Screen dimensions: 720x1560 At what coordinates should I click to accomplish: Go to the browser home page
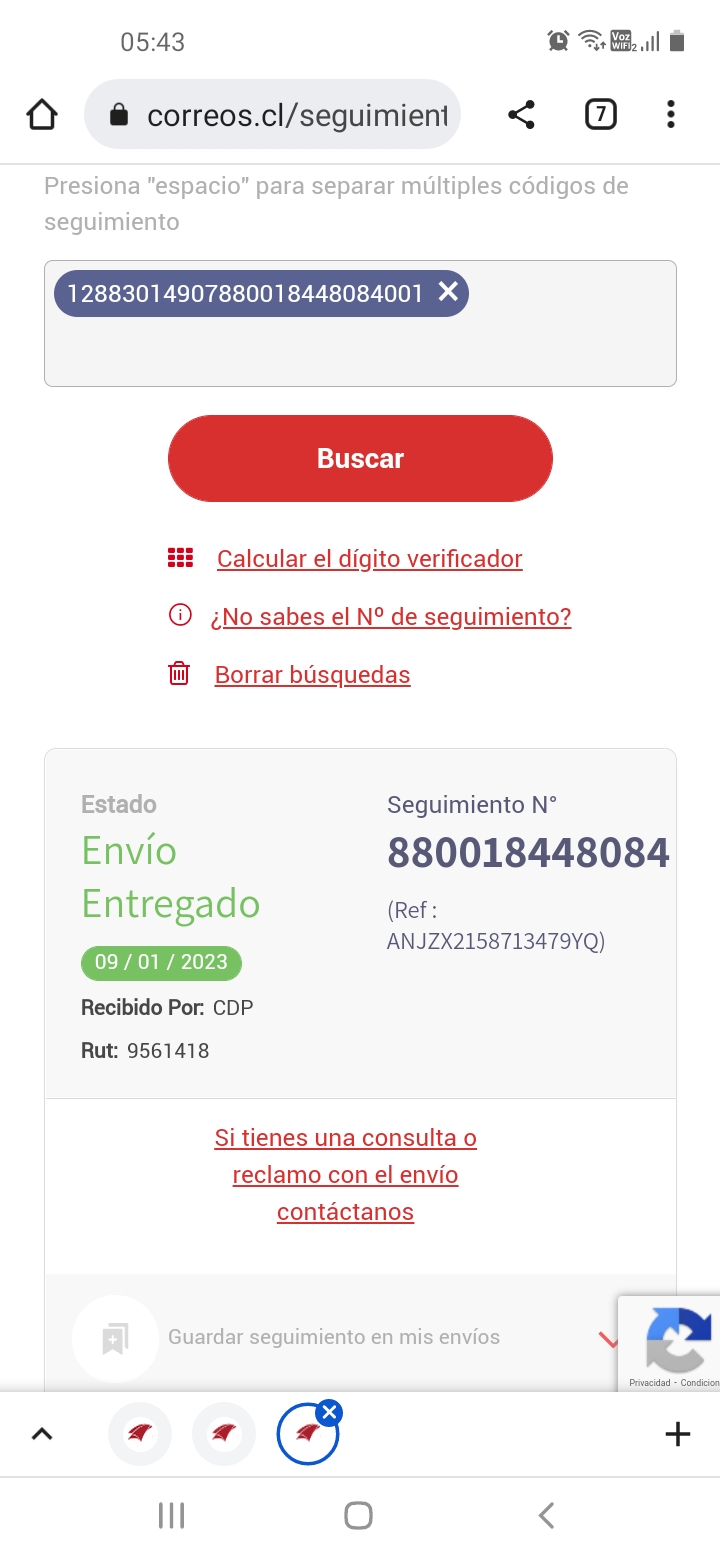[x=42, y=115]
